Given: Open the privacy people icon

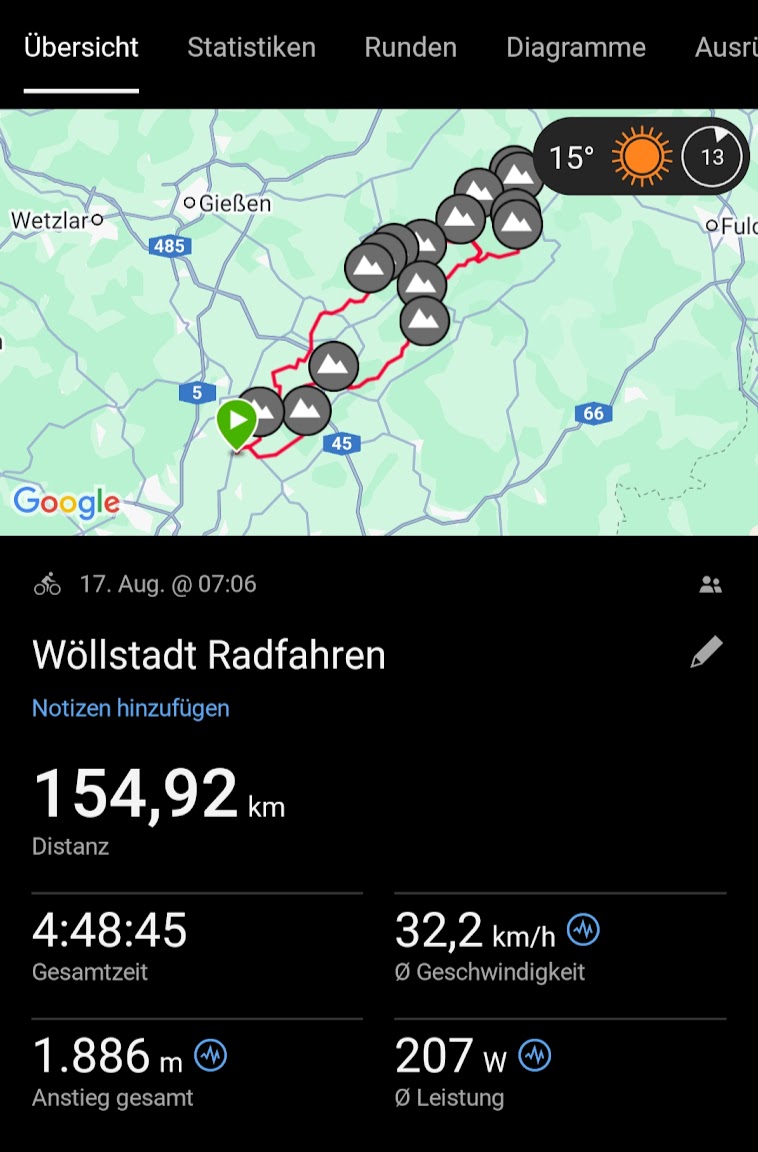Looking at the screenshot, I should [x=710, y=585].
